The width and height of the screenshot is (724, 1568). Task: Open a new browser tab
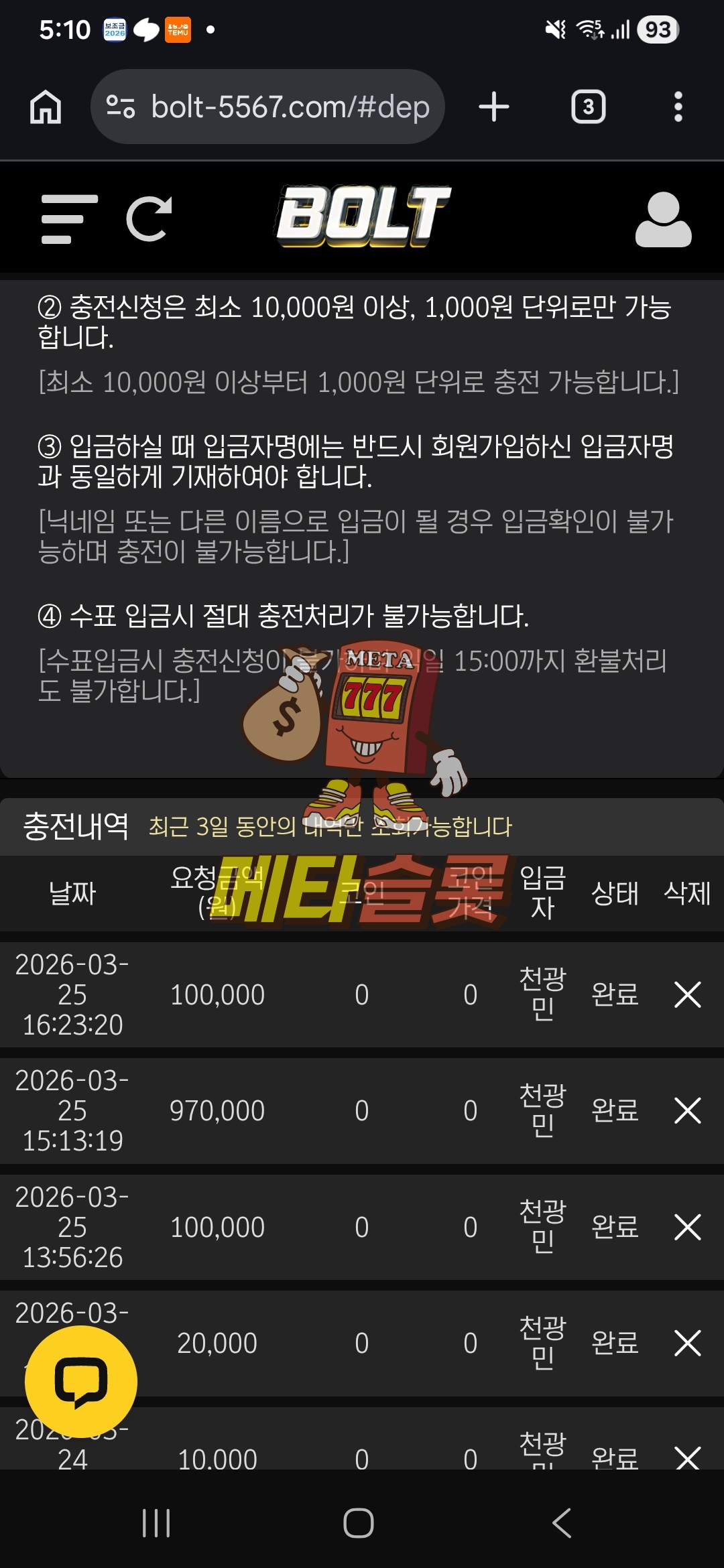(x=494, y=107)
